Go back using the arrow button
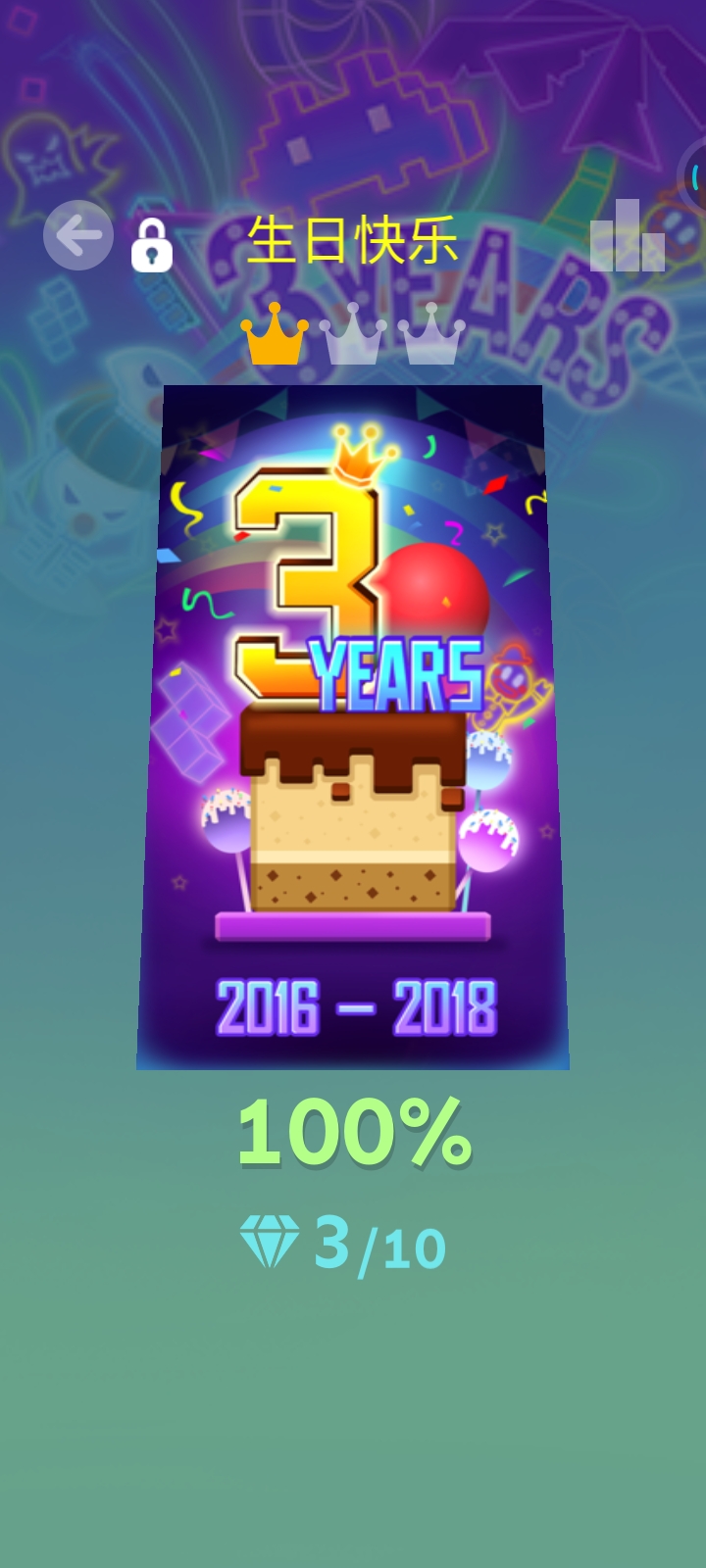Image resolution: width=706 pixels, height=1568 pixels. (78, 235)
